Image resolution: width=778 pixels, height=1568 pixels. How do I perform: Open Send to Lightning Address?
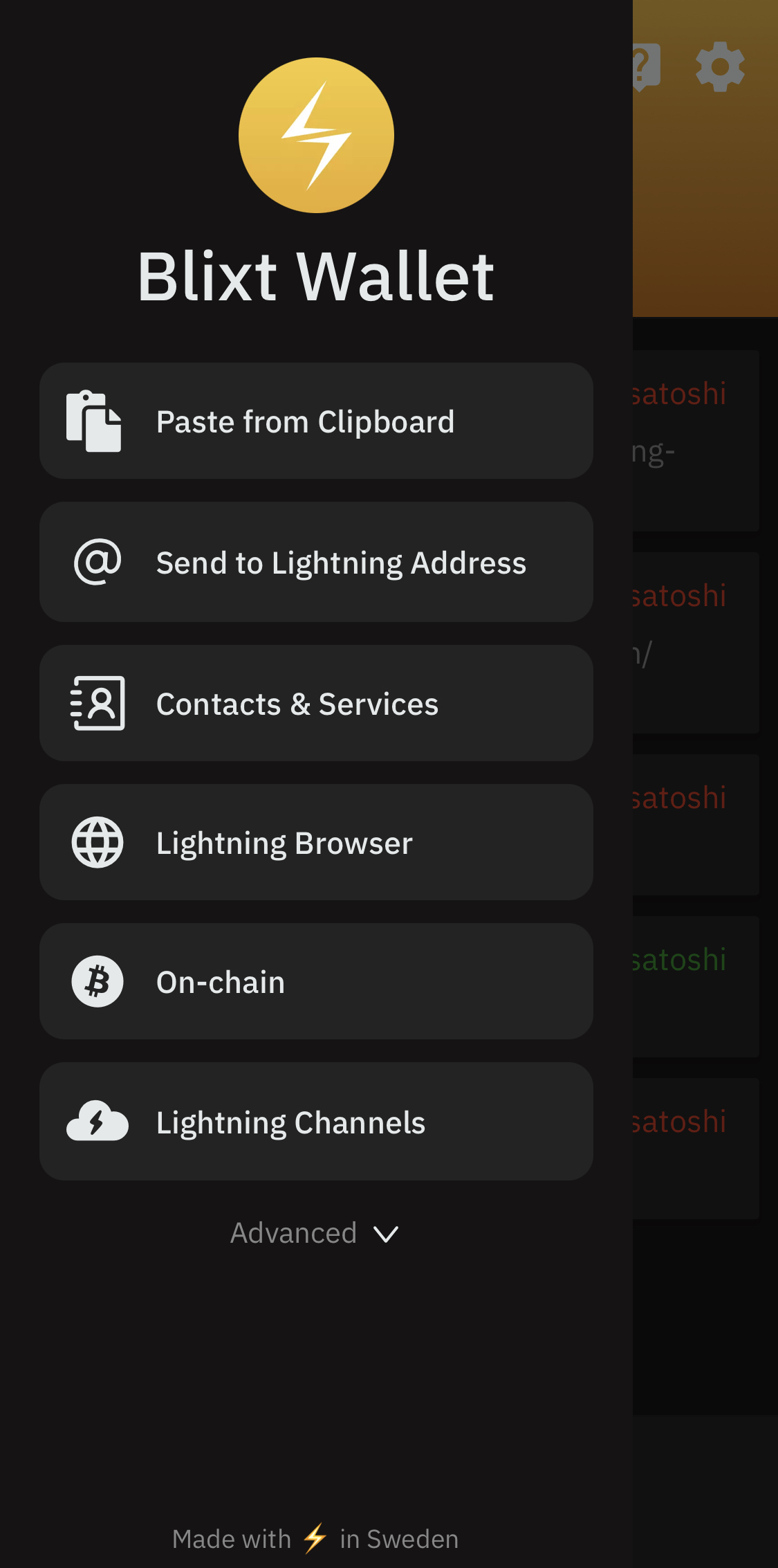pyautogui.click(x=316, y=563)
